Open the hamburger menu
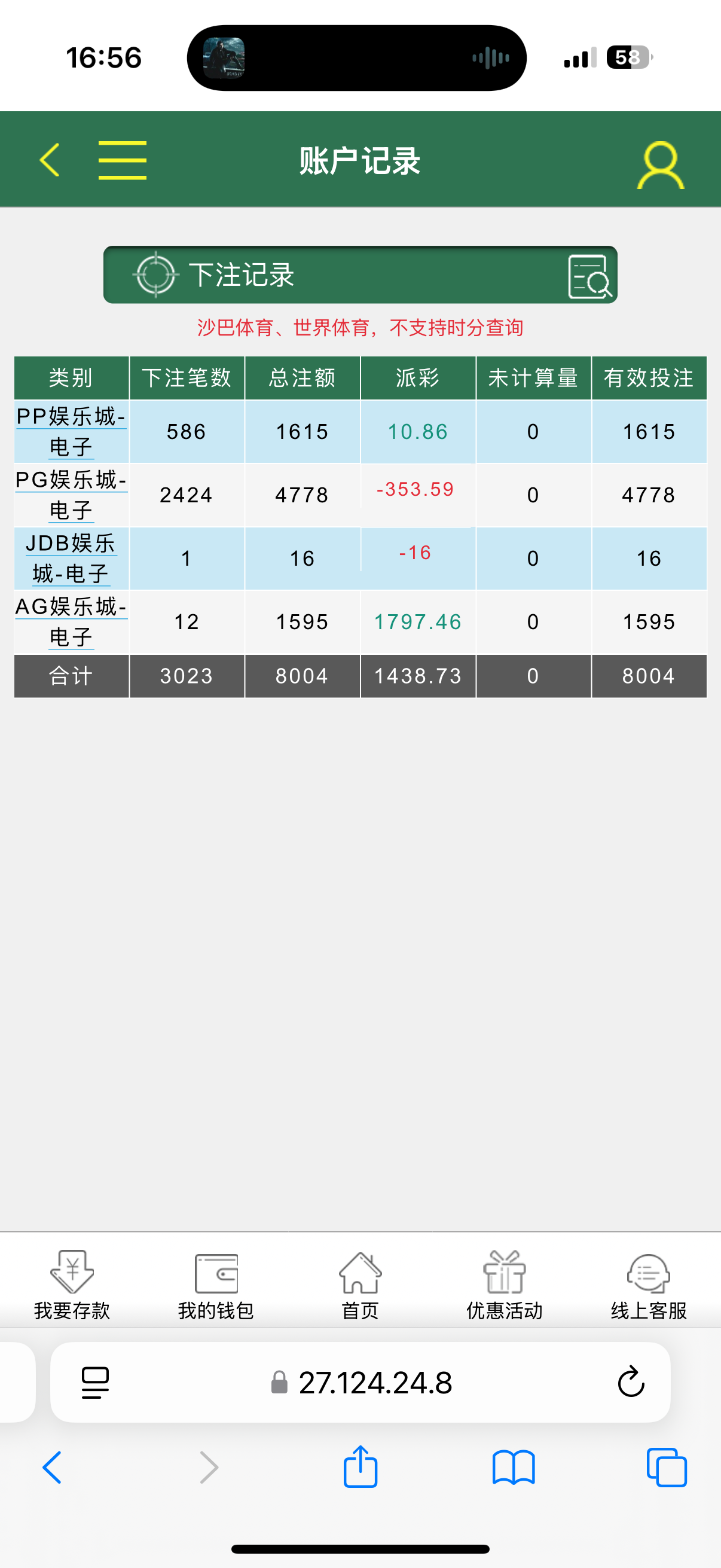Viewport: 721px width, 1568px height. (x=123, y=160)
